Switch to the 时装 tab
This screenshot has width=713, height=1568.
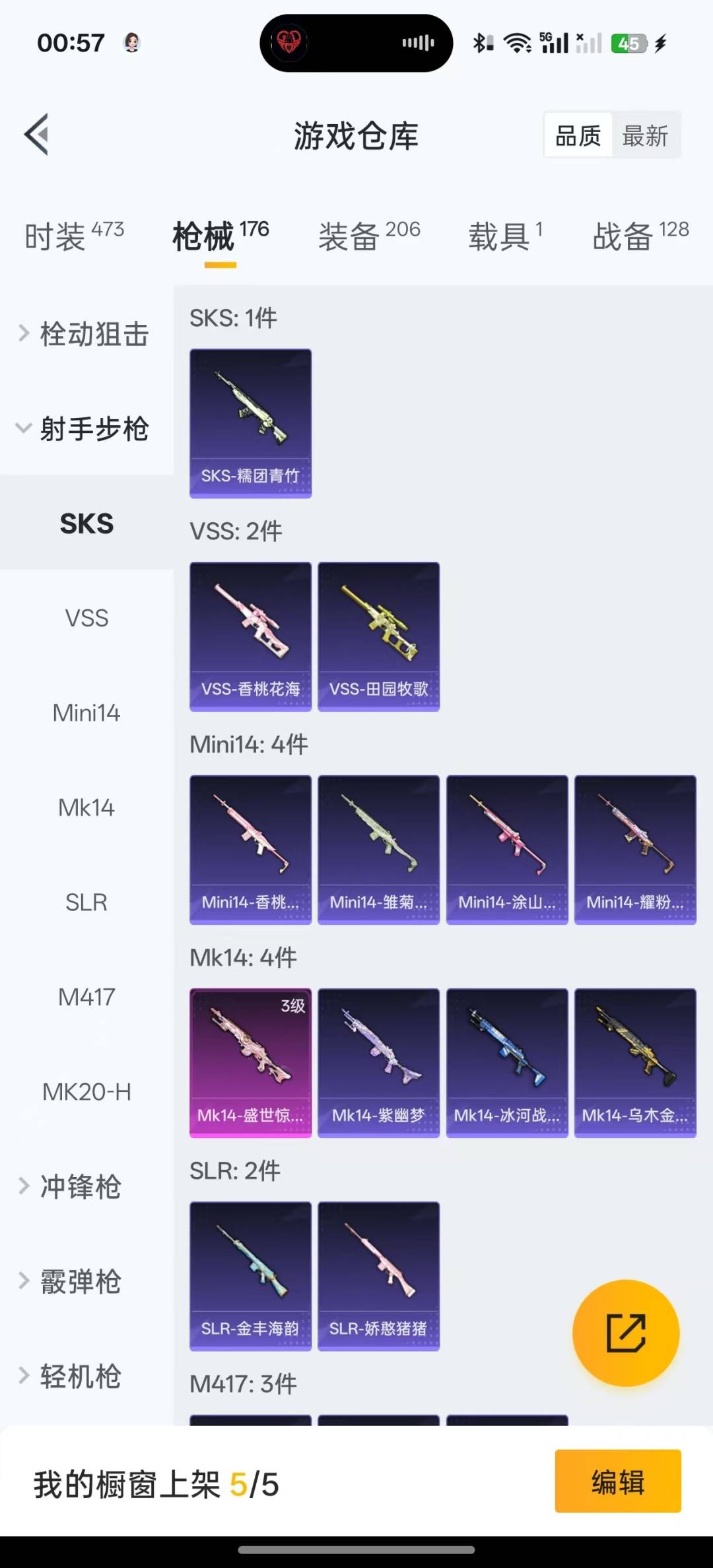(x=74, y=236)
